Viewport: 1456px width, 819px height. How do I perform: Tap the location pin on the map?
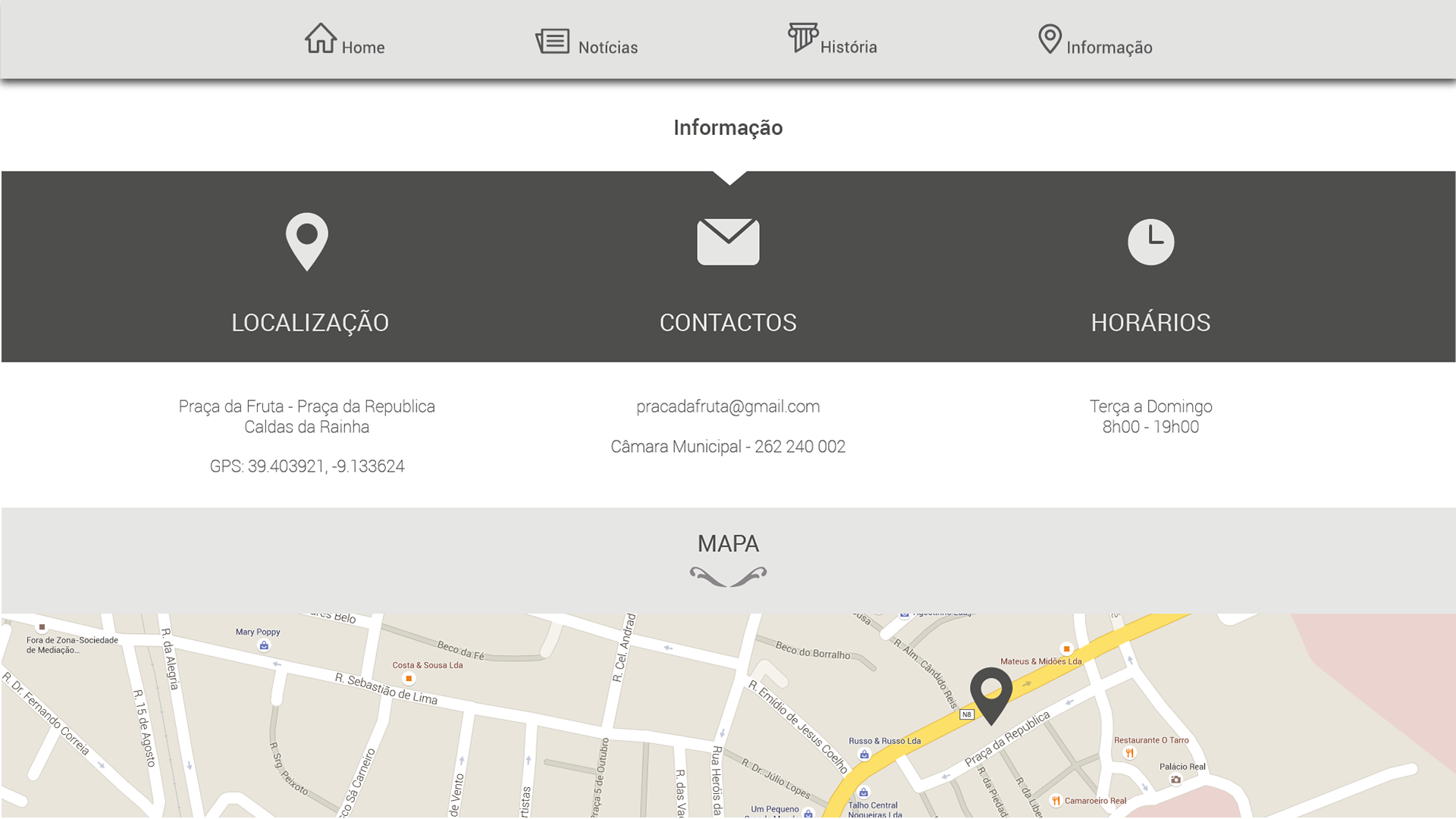990,694
